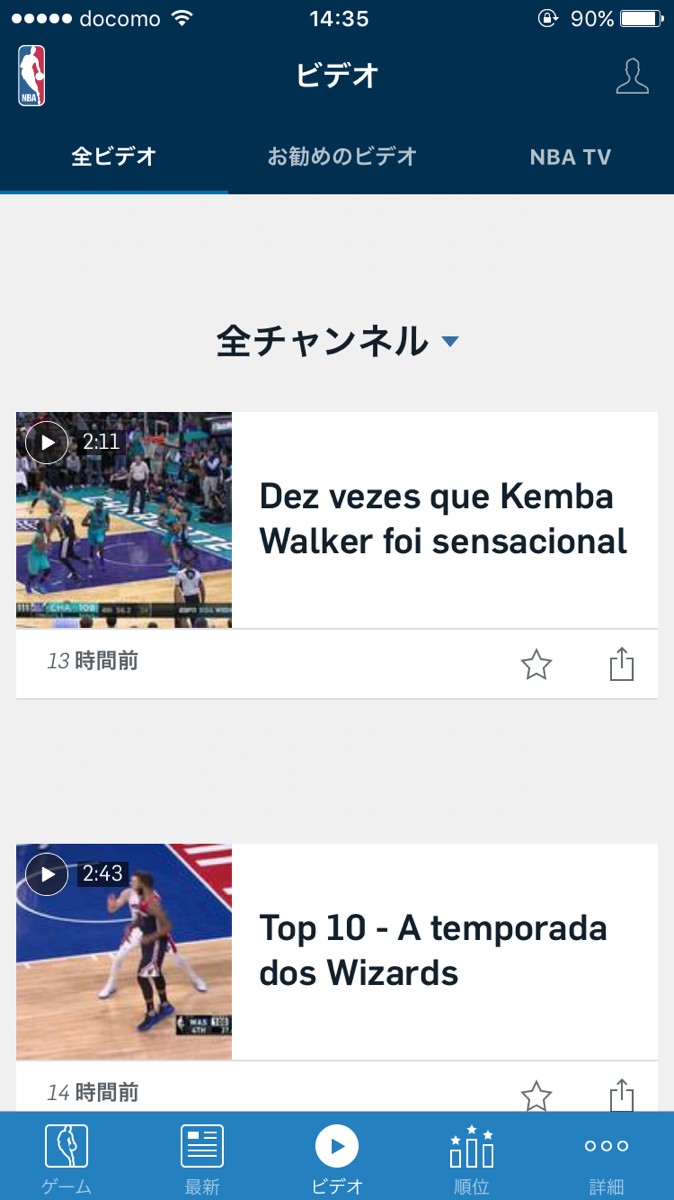
Task: Go to the ゲーム tab
Action: tap(67, 1158)
